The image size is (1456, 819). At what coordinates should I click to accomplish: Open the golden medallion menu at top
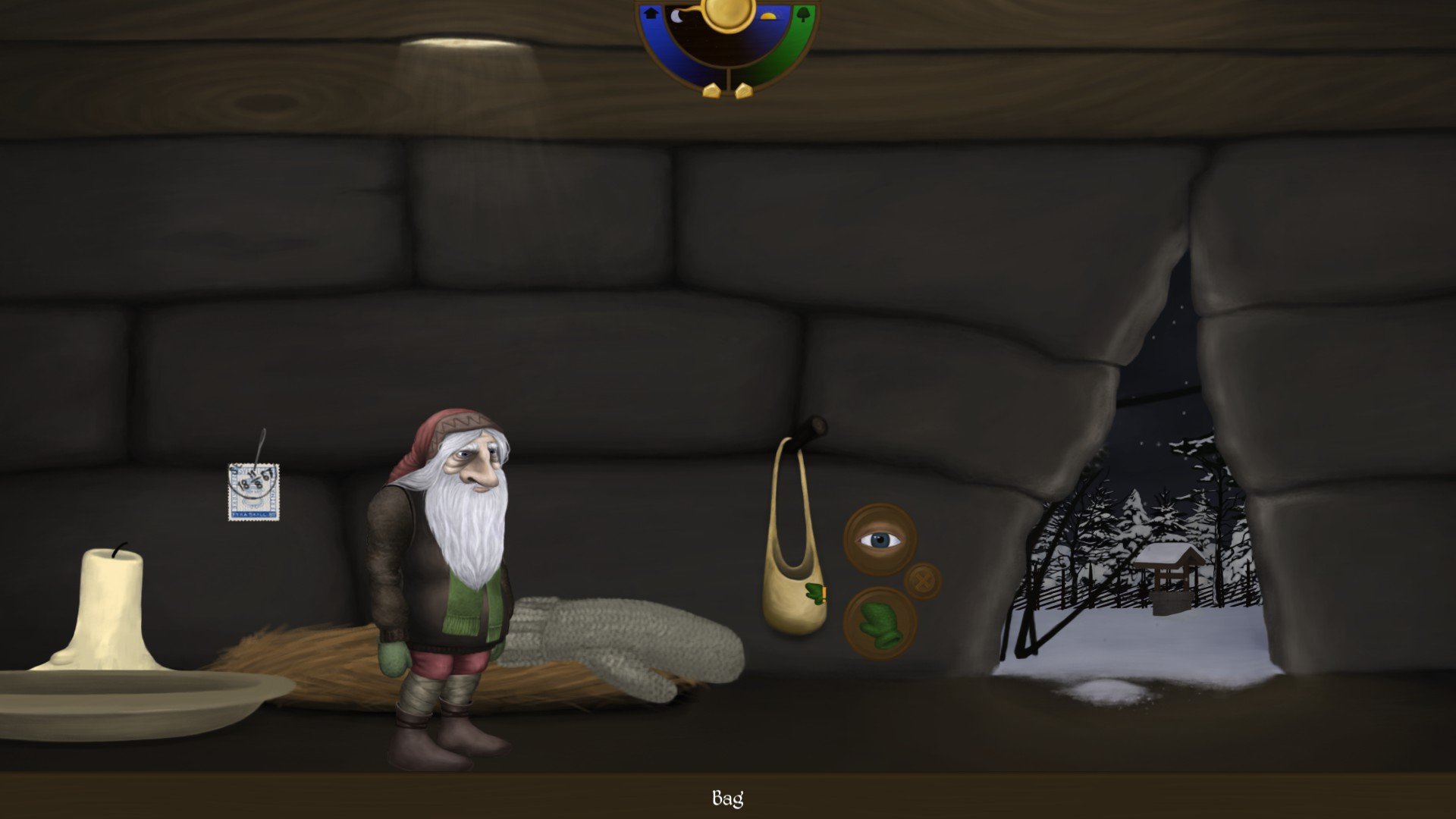(x=728, y=14)
